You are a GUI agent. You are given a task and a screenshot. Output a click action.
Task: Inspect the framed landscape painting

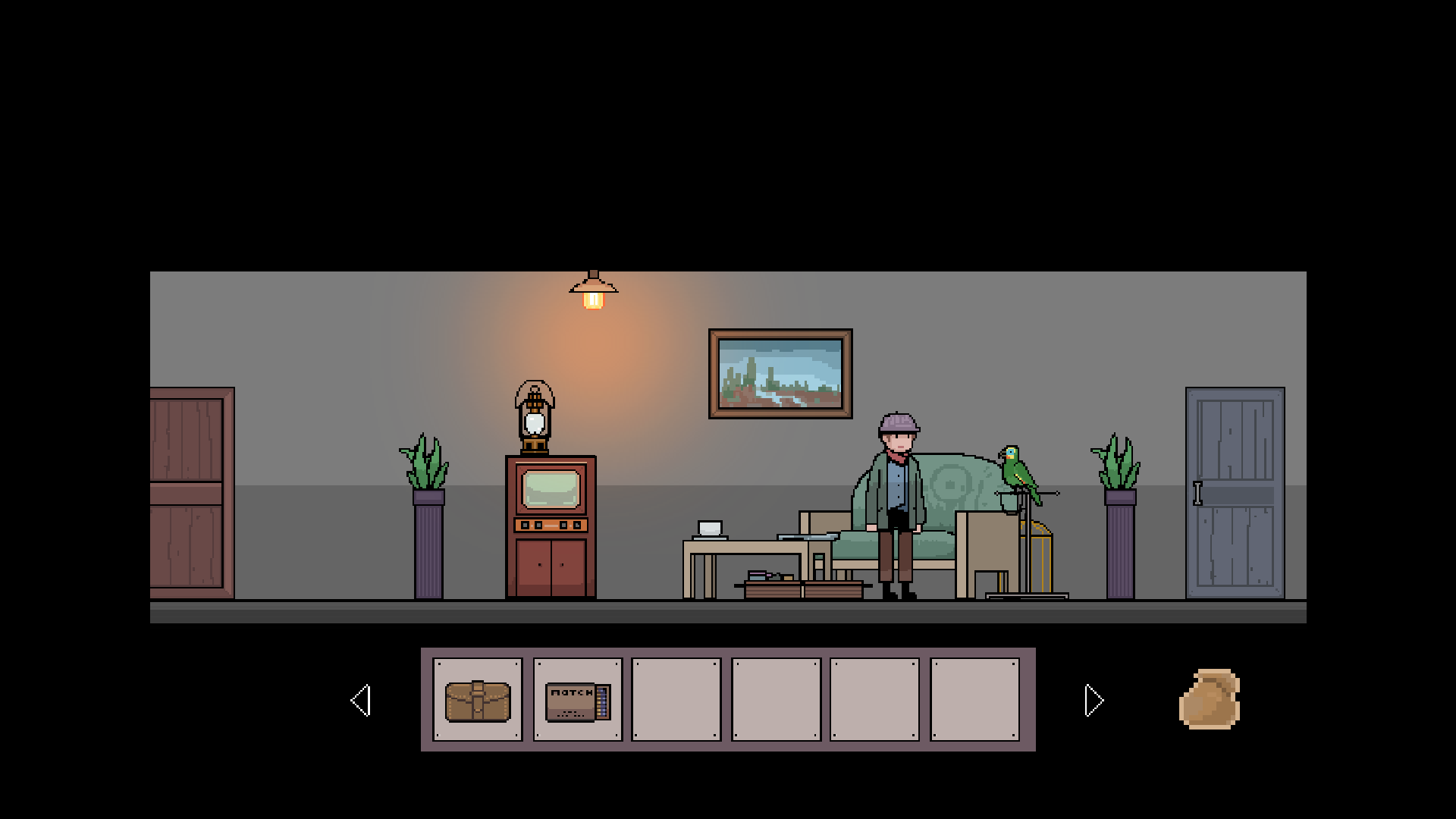[x=780, y=374]
